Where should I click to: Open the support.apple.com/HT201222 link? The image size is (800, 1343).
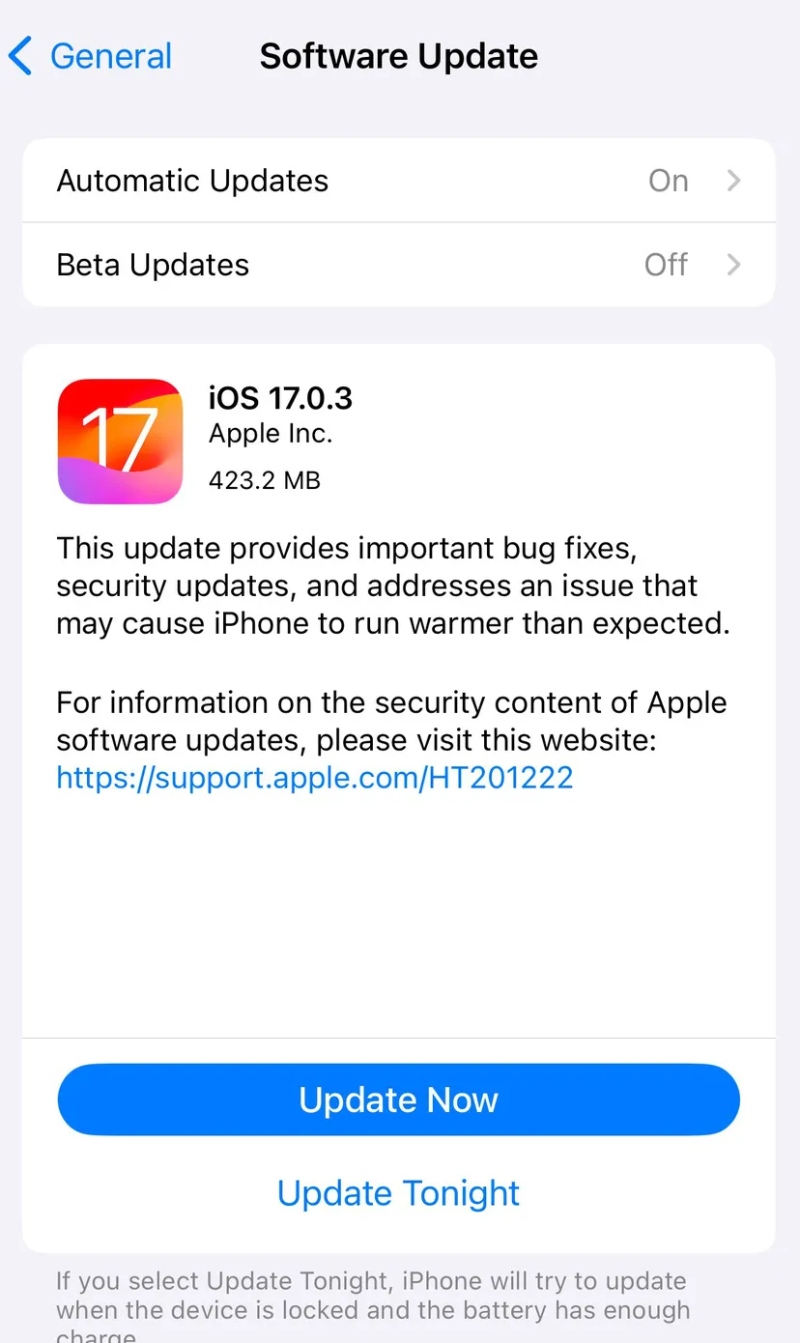(x=315, y=777)
